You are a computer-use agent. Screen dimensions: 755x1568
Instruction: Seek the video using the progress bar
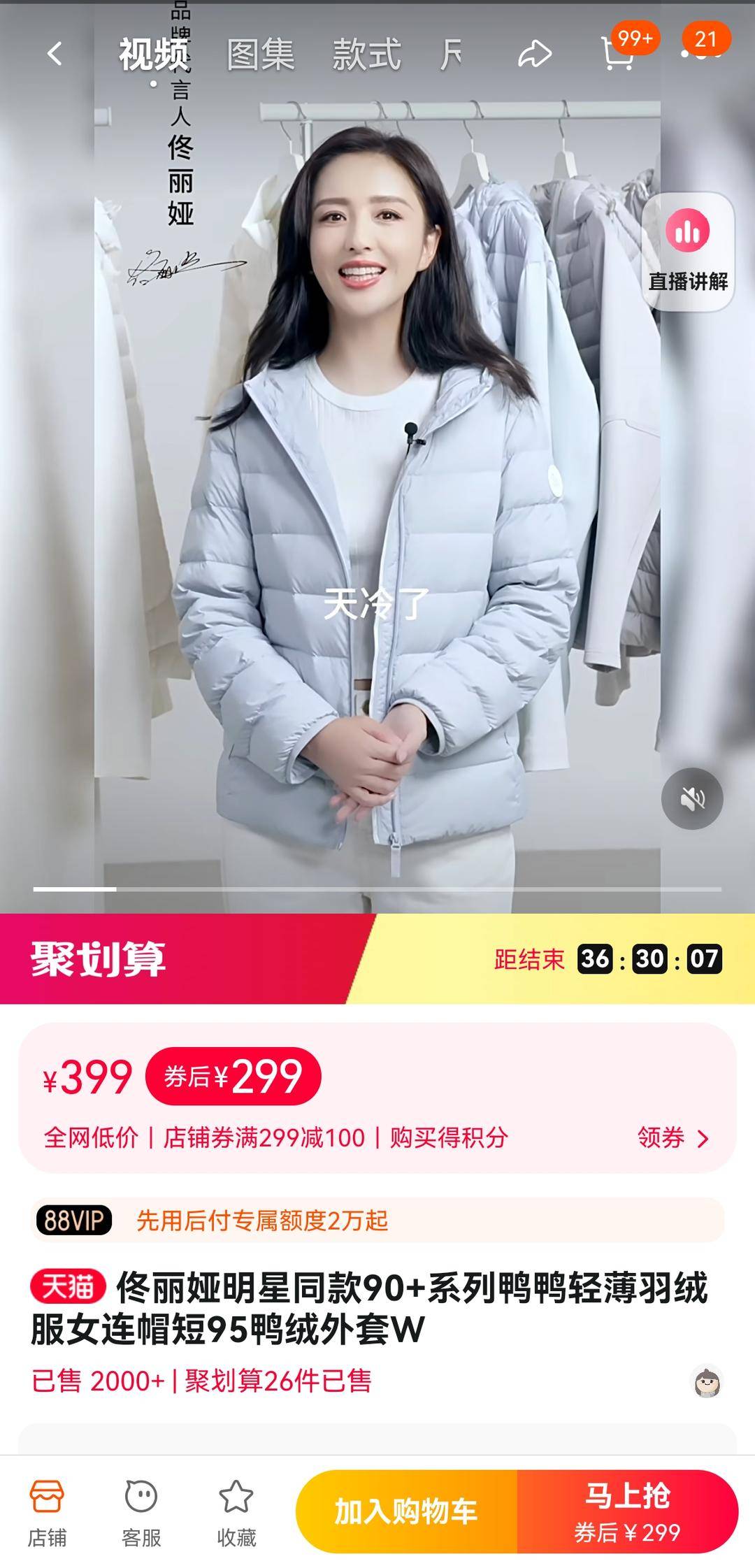point(377,889)
